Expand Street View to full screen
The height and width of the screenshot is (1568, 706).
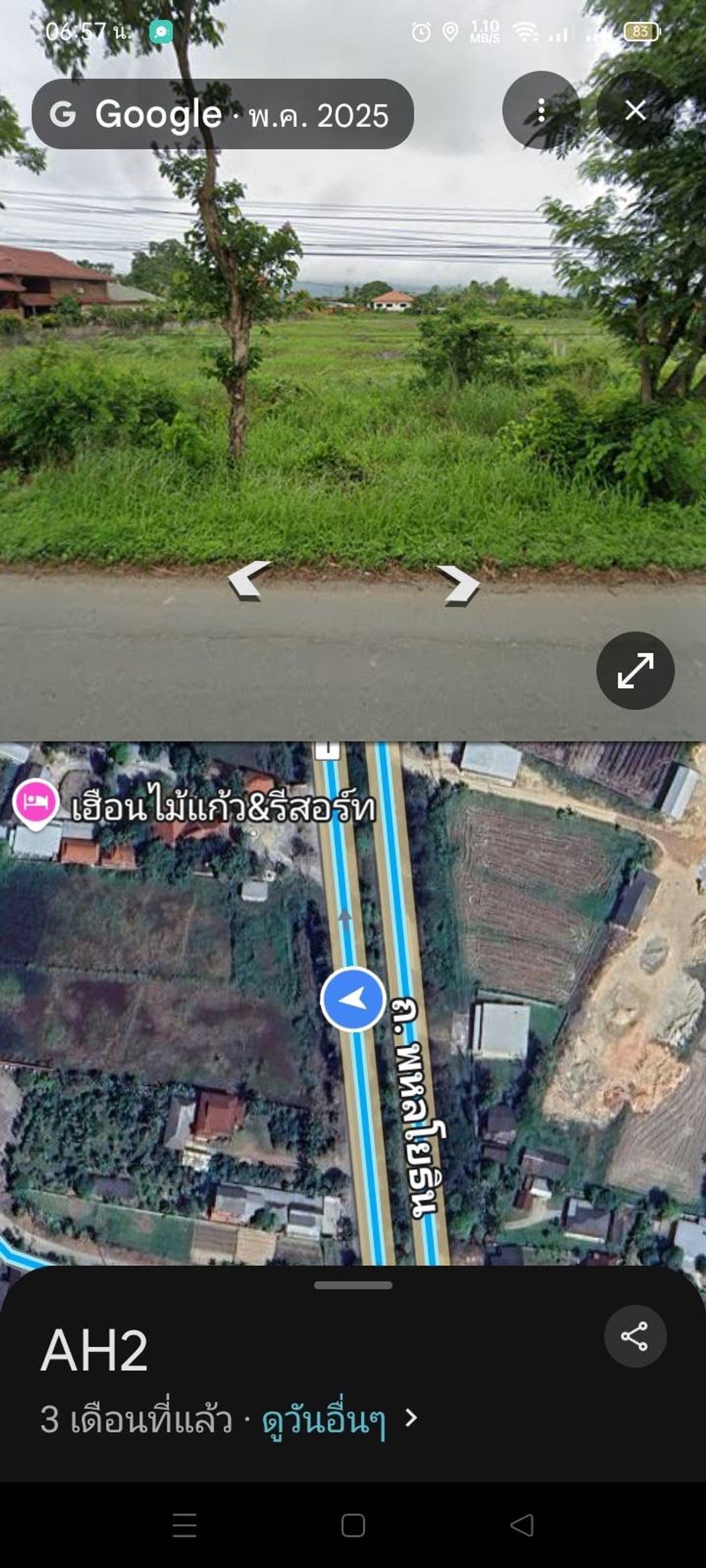(635, 670)
